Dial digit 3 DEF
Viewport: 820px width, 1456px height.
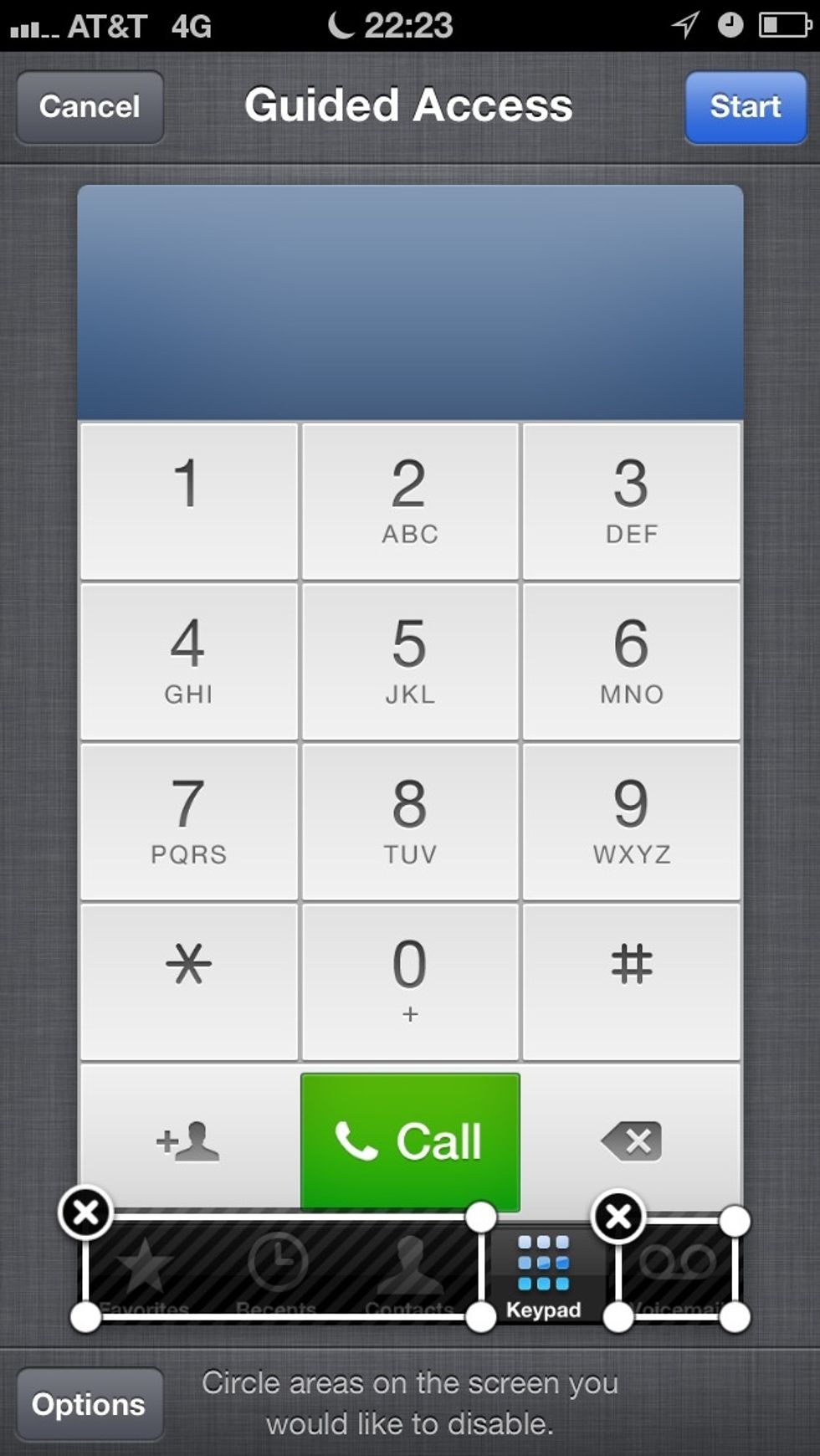click(632, 501)
